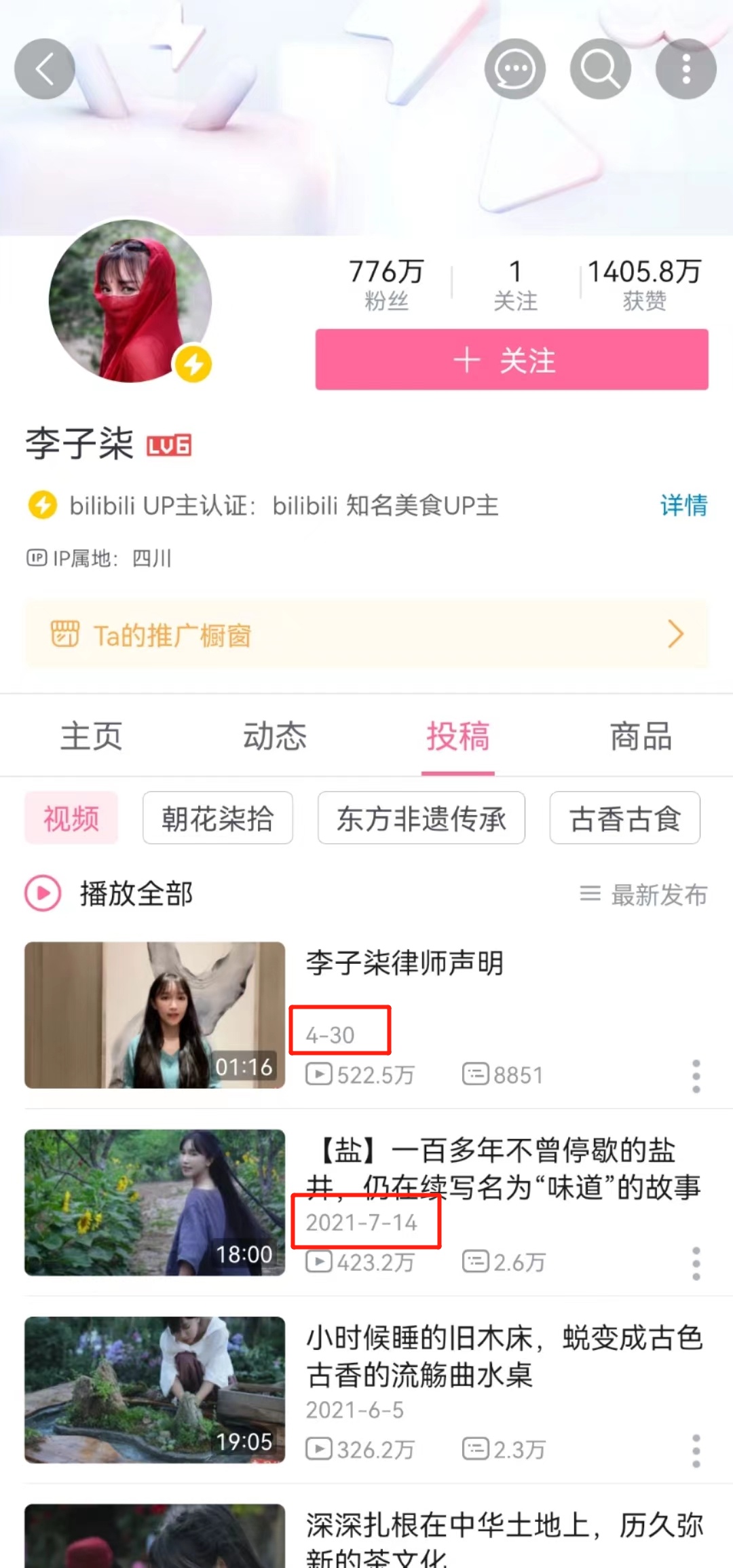Open more options for 李子柒律师声明 video

696,1076
